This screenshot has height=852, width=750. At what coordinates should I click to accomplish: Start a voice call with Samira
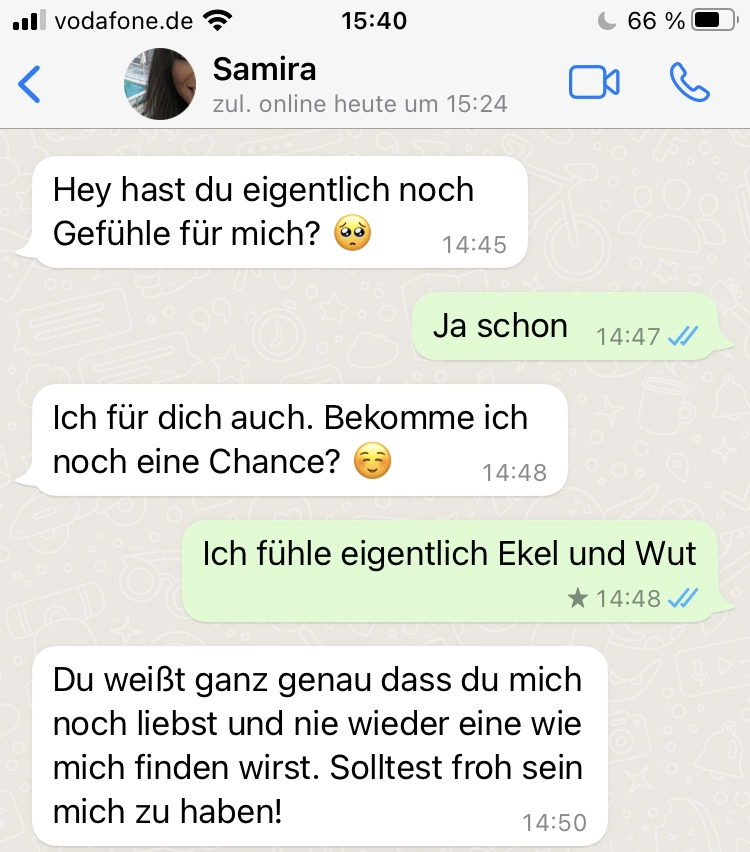689,83
